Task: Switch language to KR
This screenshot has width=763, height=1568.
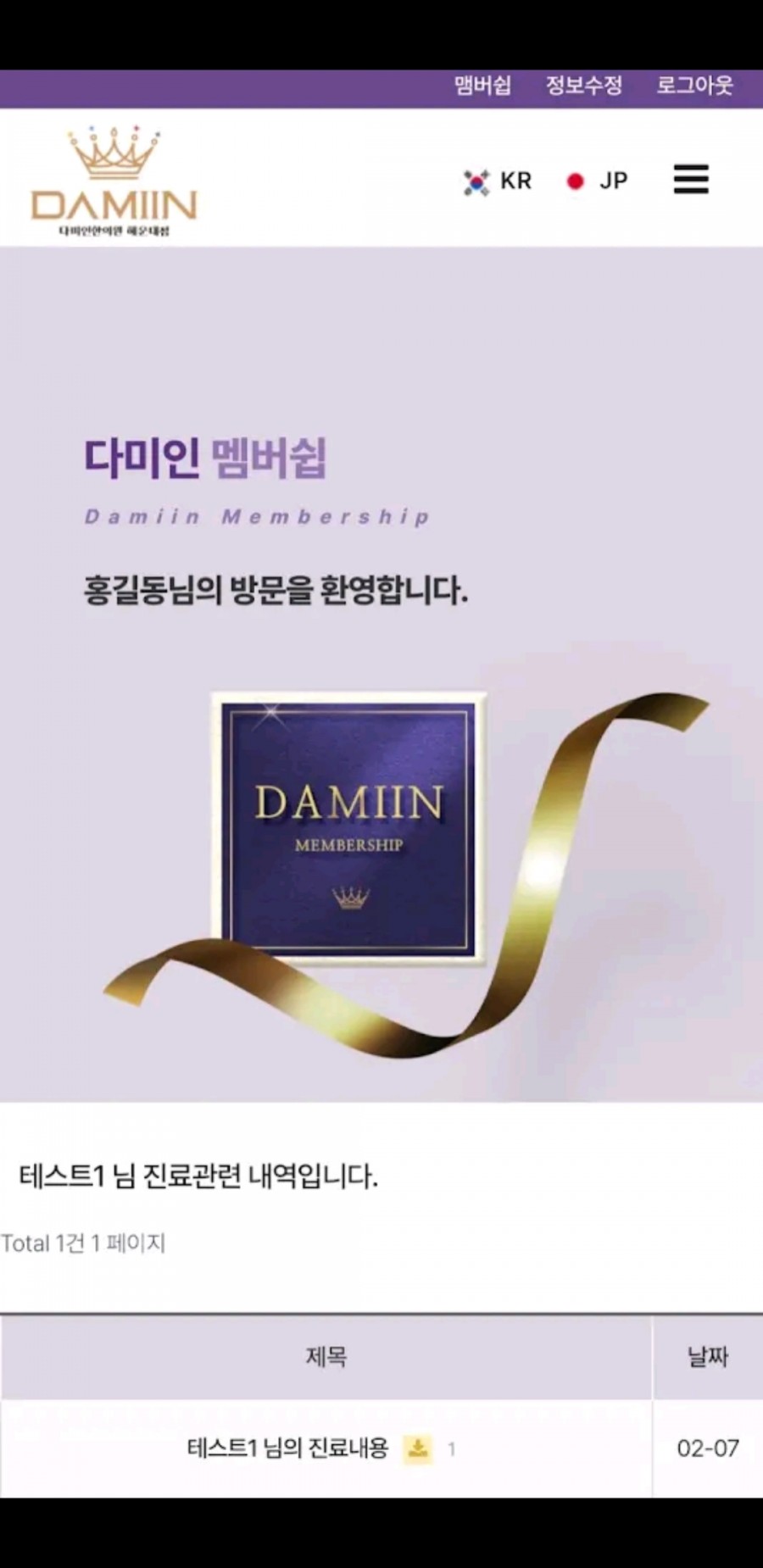Action: pyautogui.click(x=498, y=181)
